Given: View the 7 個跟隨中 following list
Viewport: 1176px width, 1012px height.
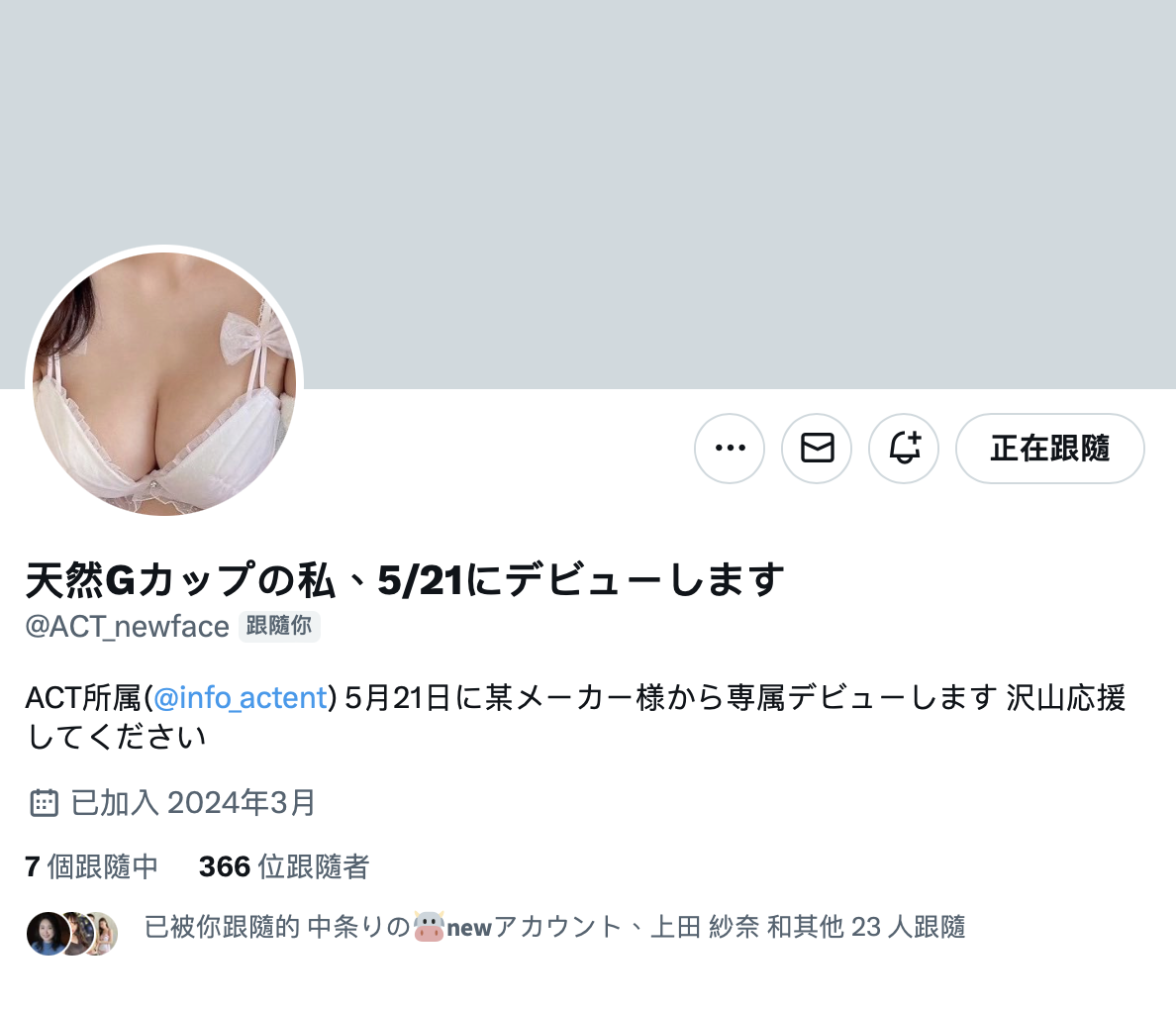Looking at the screenshot, I should coord(92,867).
